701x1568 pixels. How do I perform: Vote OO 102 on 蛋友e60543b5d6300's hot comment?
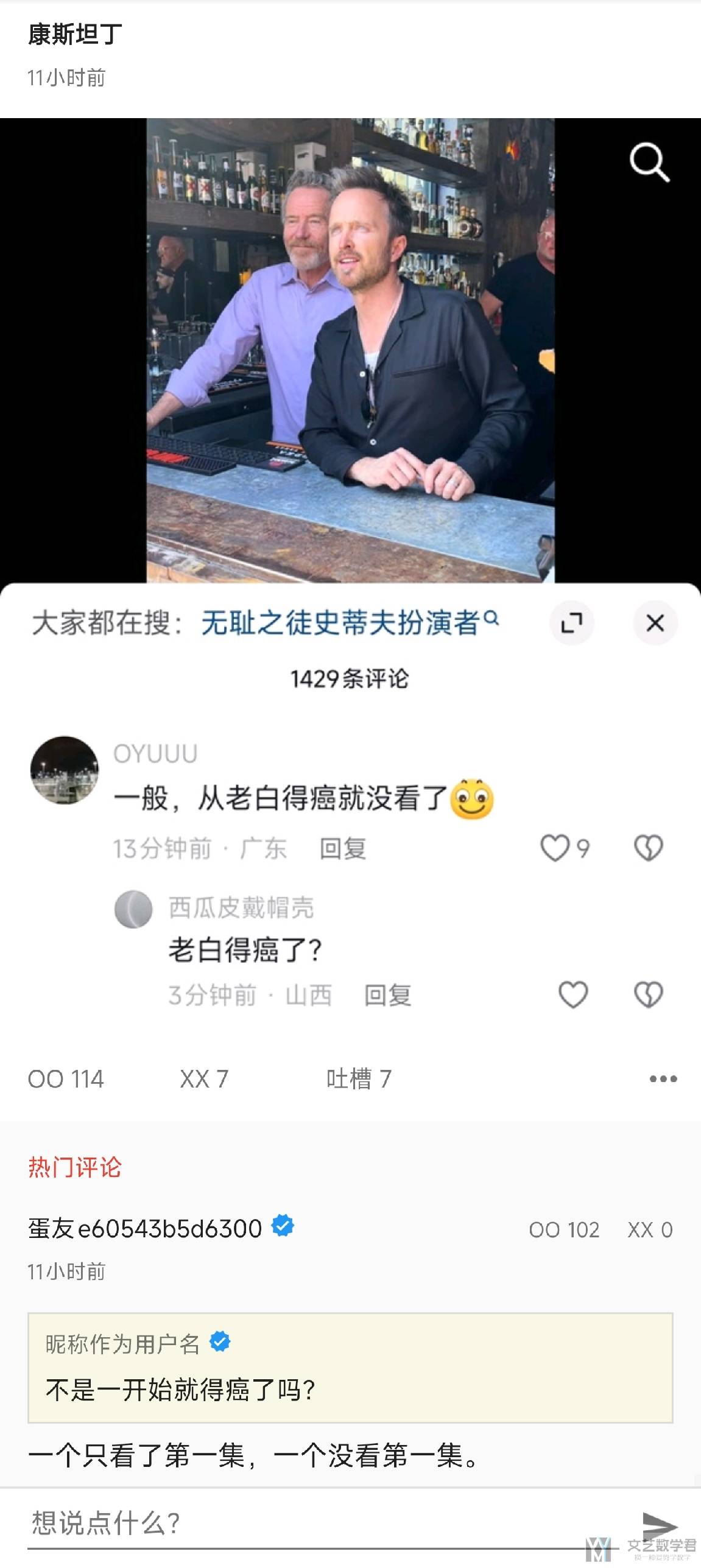coord(564,1229)
